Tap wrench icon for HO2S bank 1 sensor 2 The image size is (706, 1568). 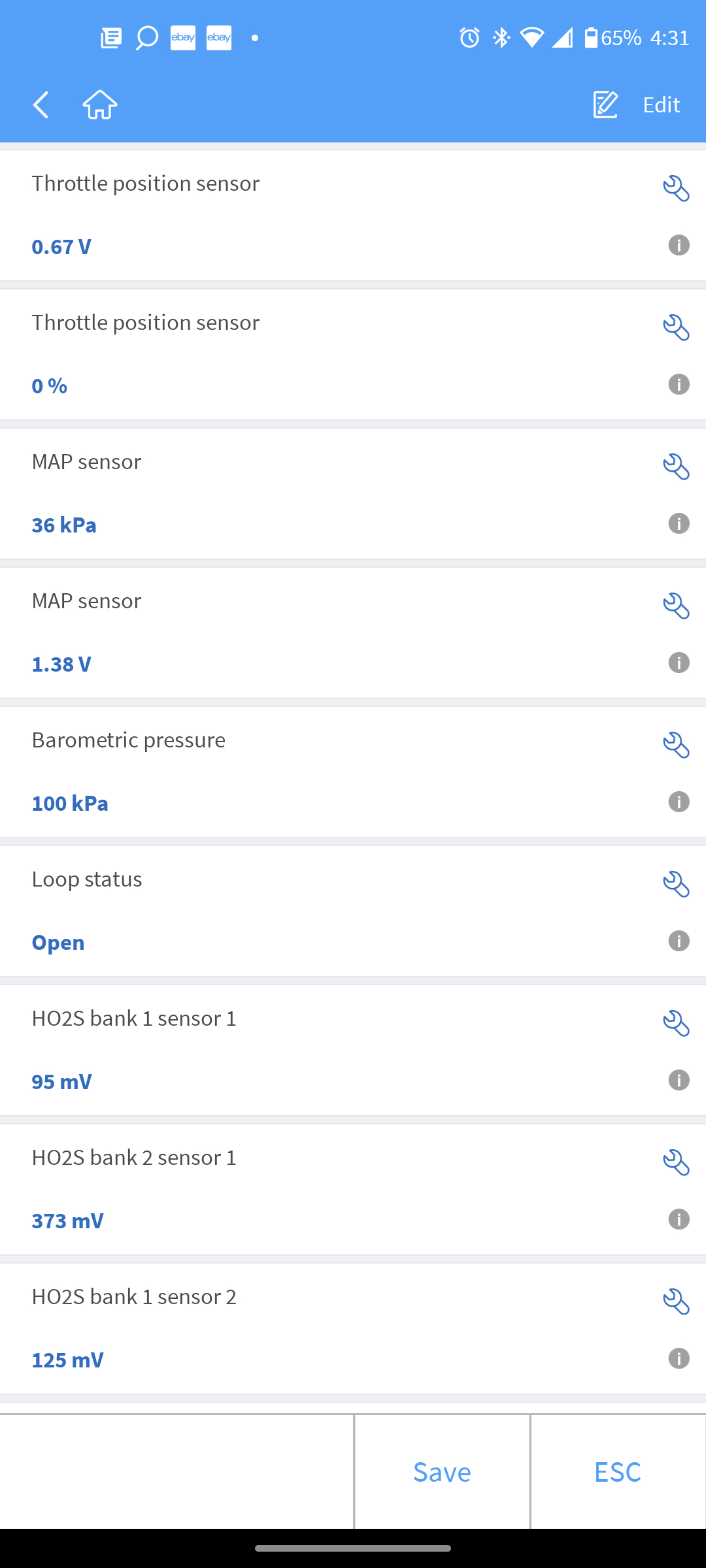pos(676,1302)
